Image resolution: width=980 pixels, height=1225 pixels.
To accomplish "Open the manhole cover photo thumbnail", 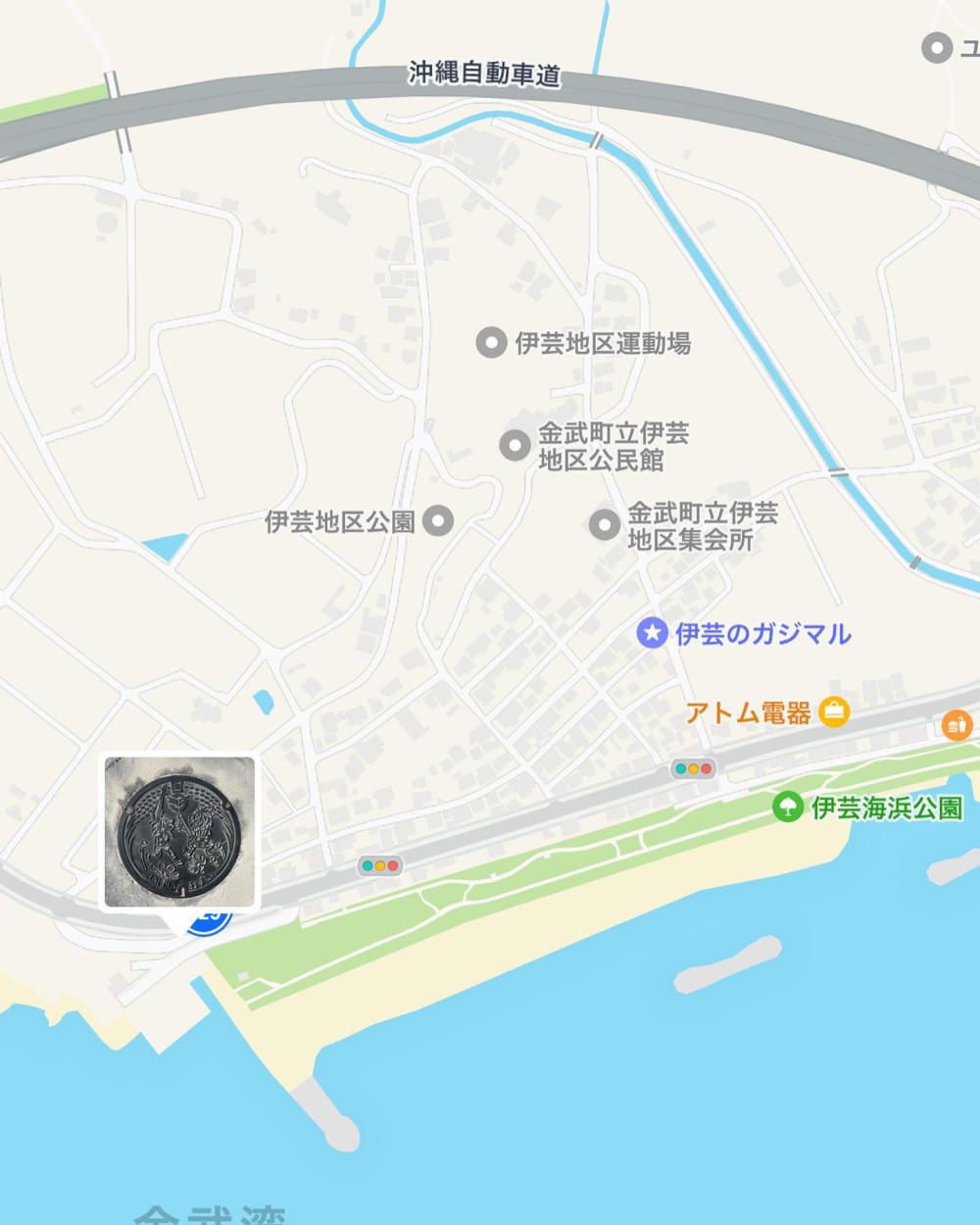I will click(x=179, y=832).
